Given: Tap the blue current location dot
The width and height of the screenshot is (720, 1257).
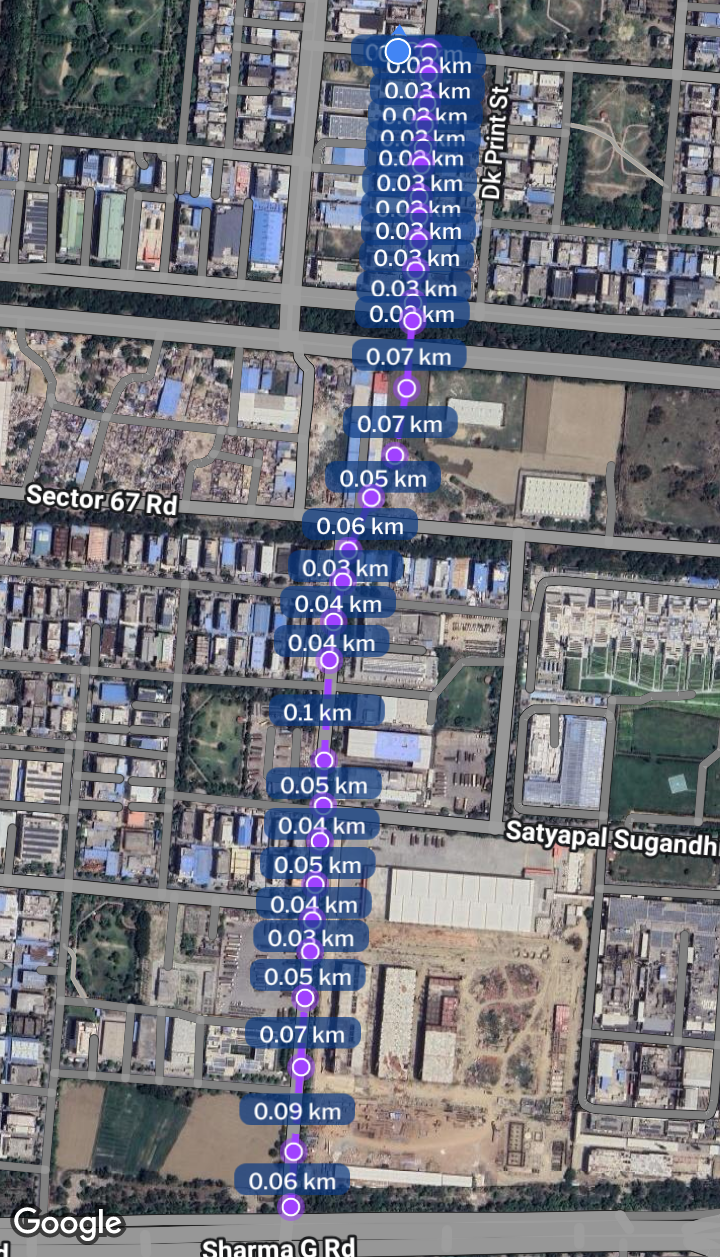Looking at the screenshot, I should point(398,50).
